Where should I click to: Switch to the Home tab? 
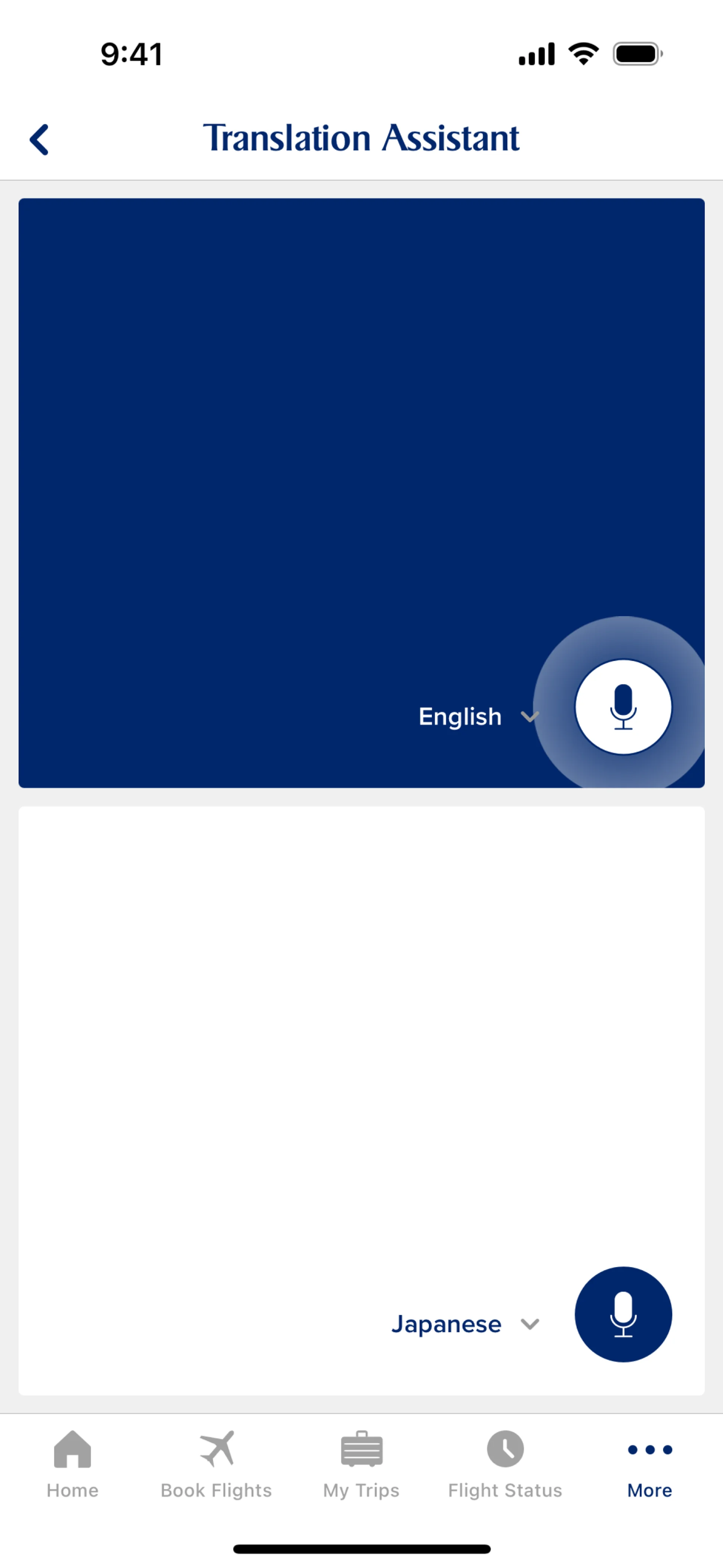72,1464
